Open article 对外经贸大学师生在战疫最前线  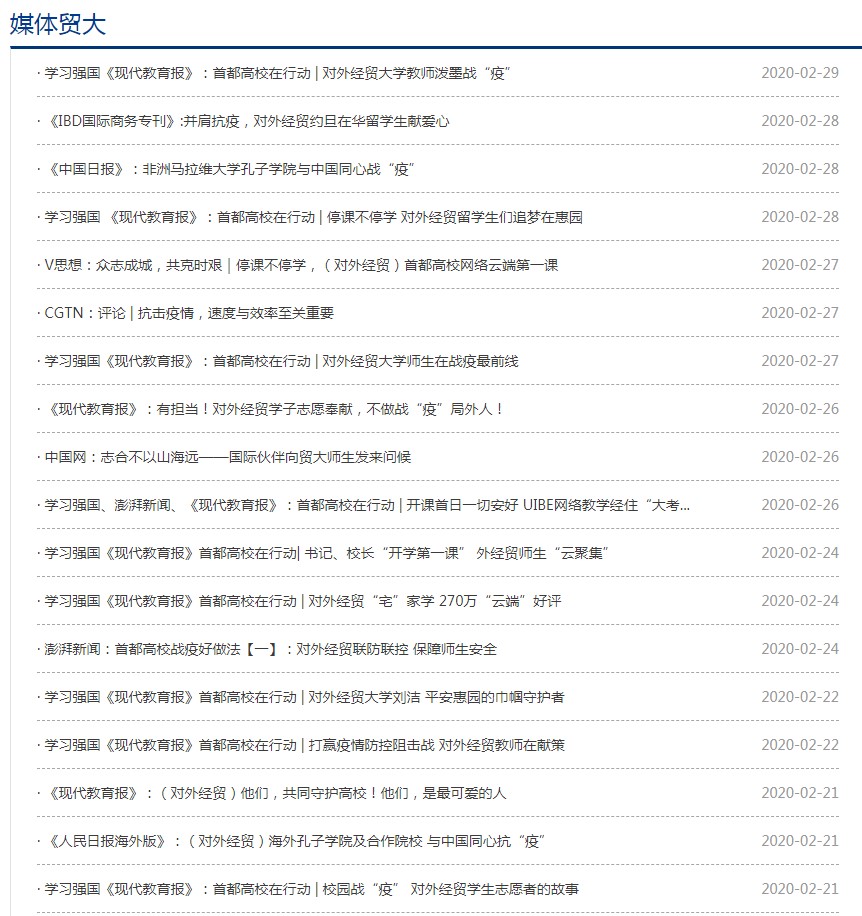pos(282,361)
